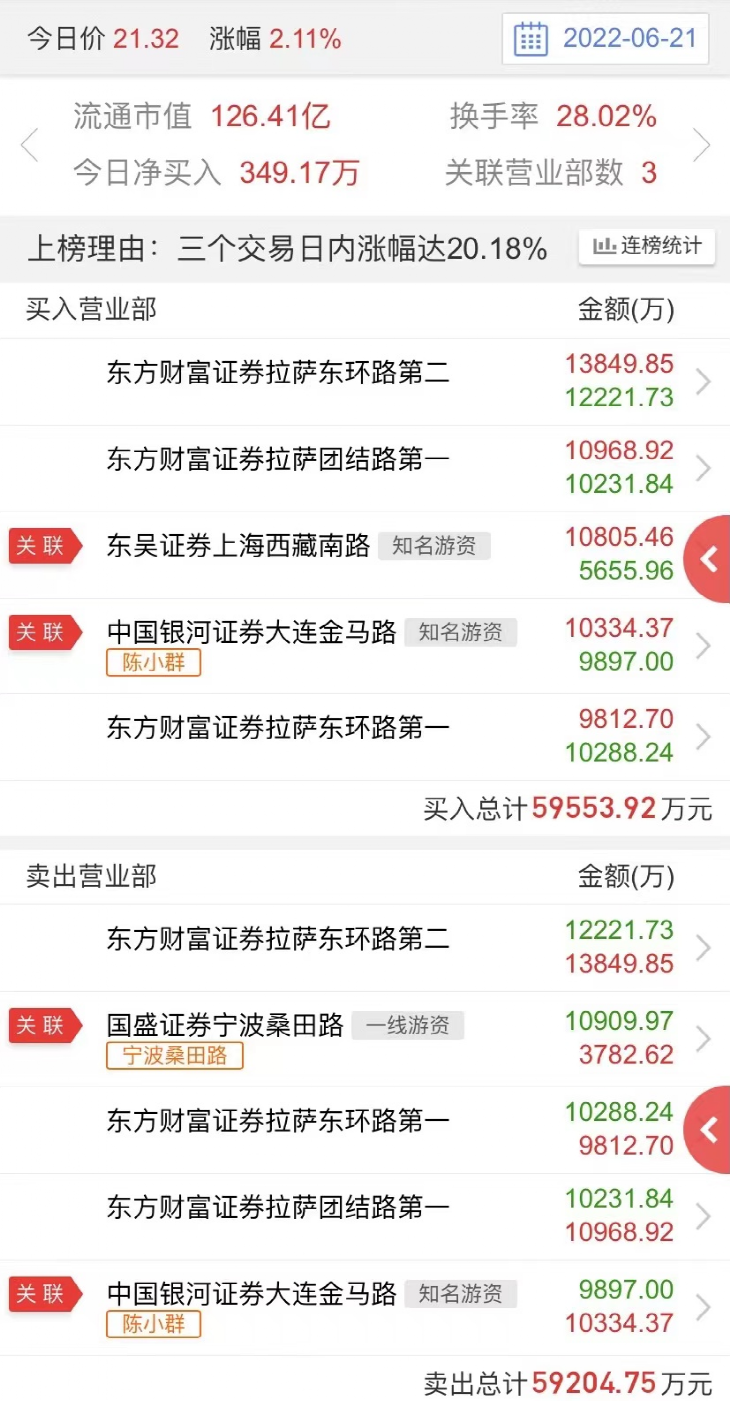Screen dimensions: 730x1401
Task: Open the 2022-06-21 date picker
Action: [606, 40]
